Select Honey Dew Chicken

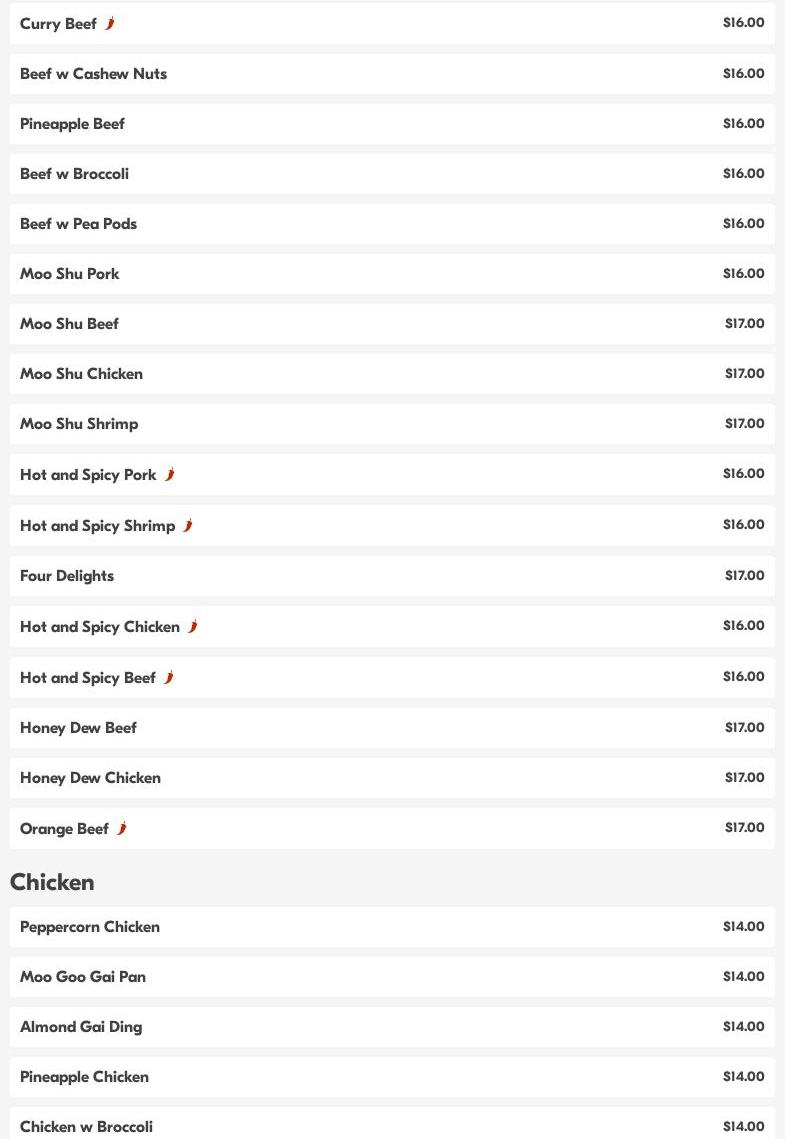[90, 778]
